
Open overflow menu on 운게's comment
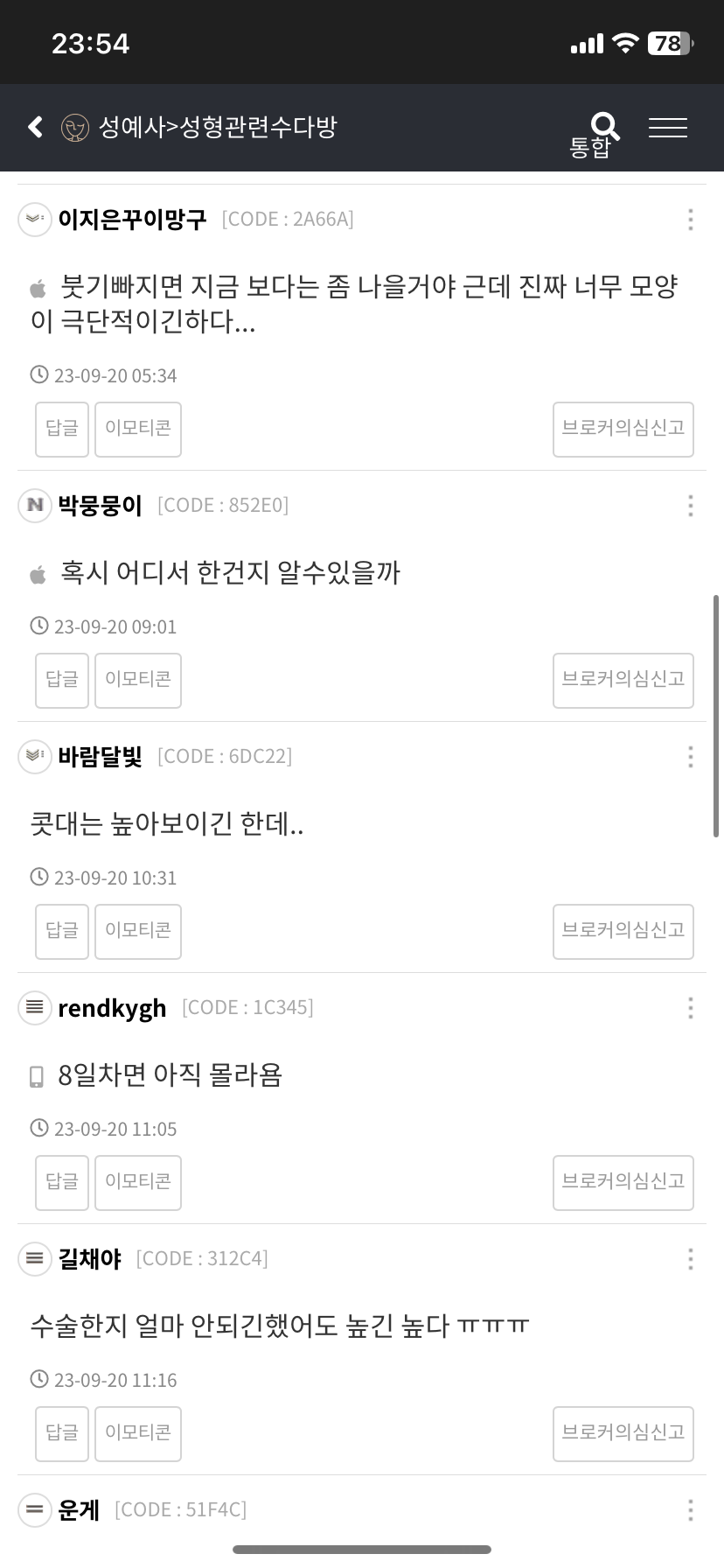[691, 1509]
